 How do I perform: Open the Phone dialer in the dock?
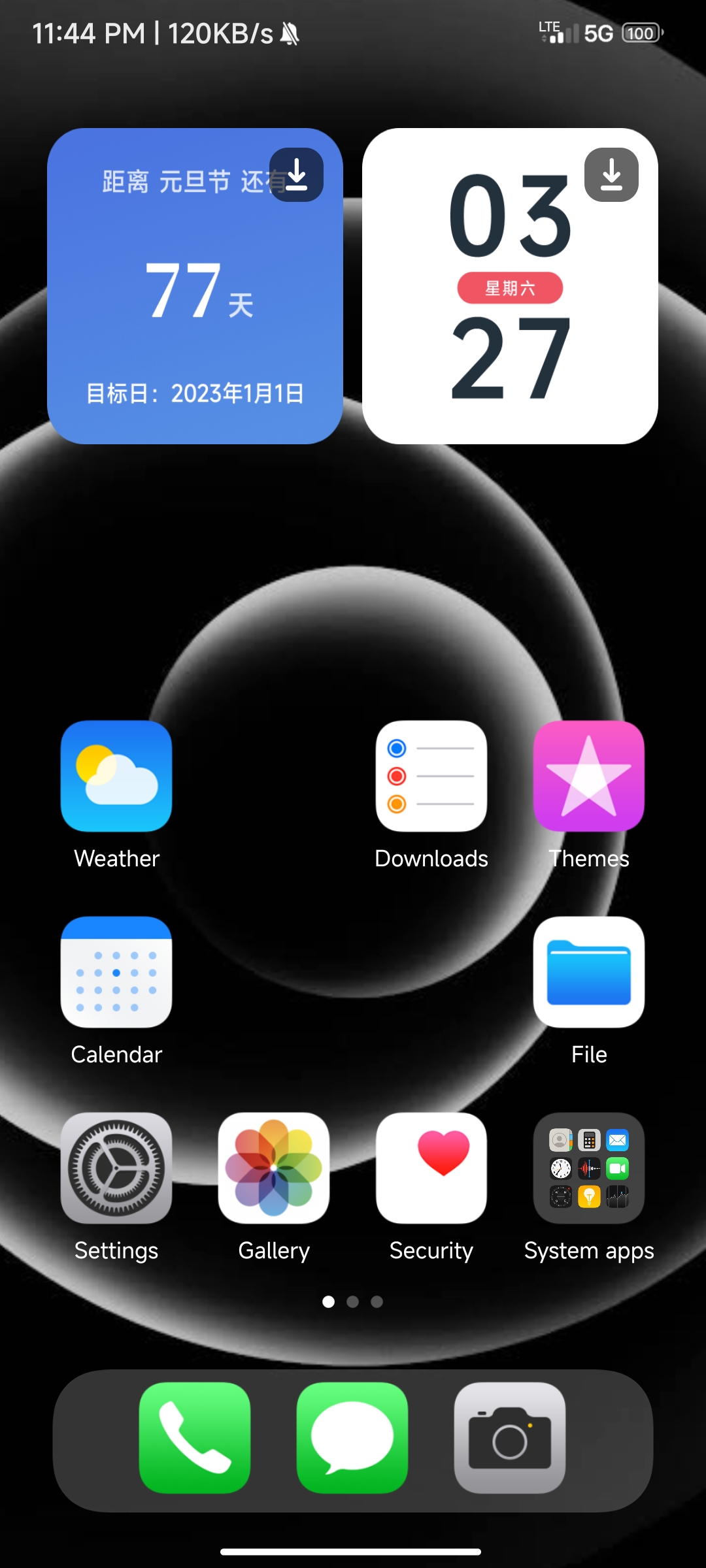(195, 1438)
